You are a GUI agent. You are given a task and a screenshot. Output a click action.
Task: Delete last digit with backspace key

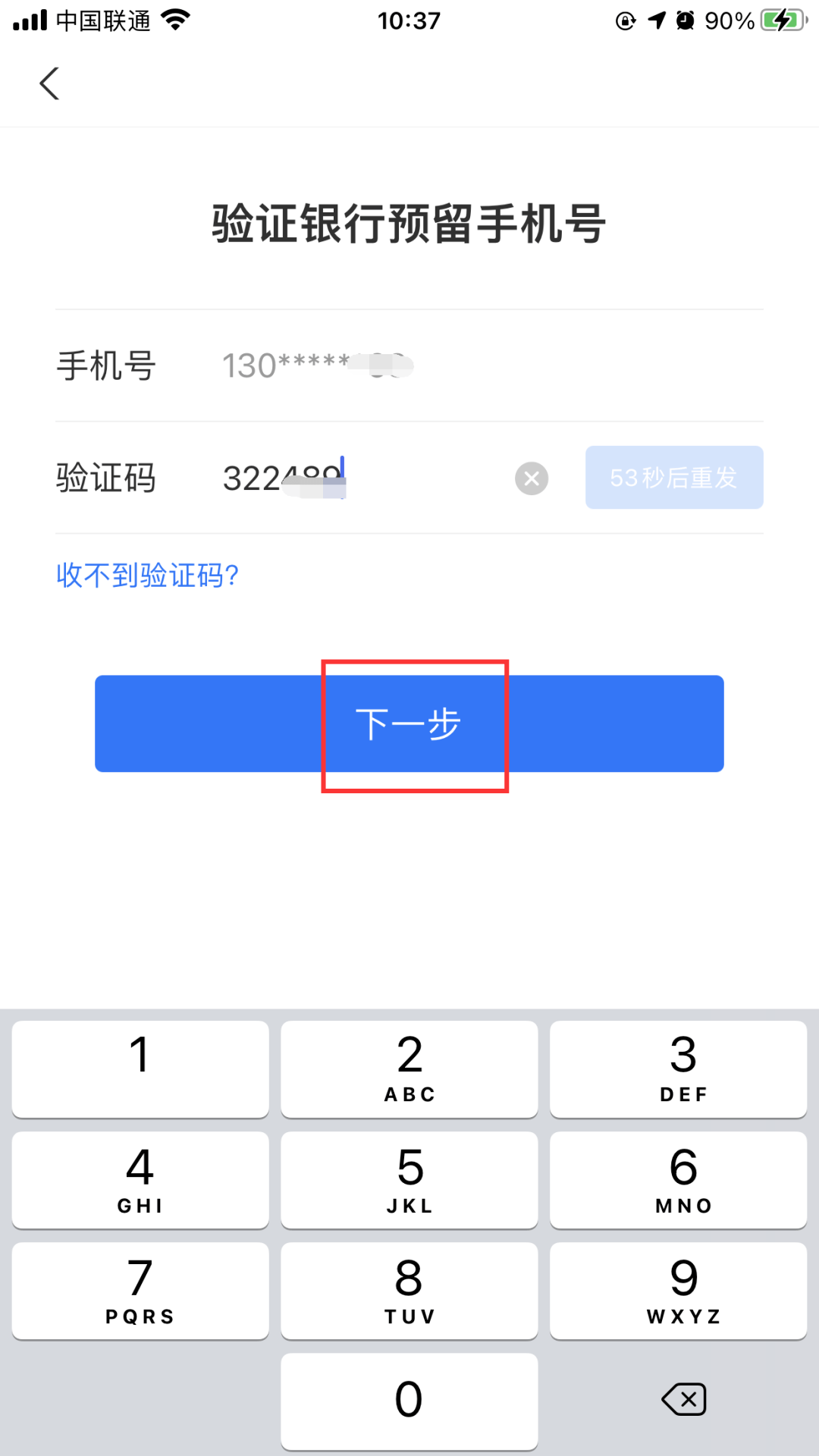pyautogui.click(x=683, y=1400)
